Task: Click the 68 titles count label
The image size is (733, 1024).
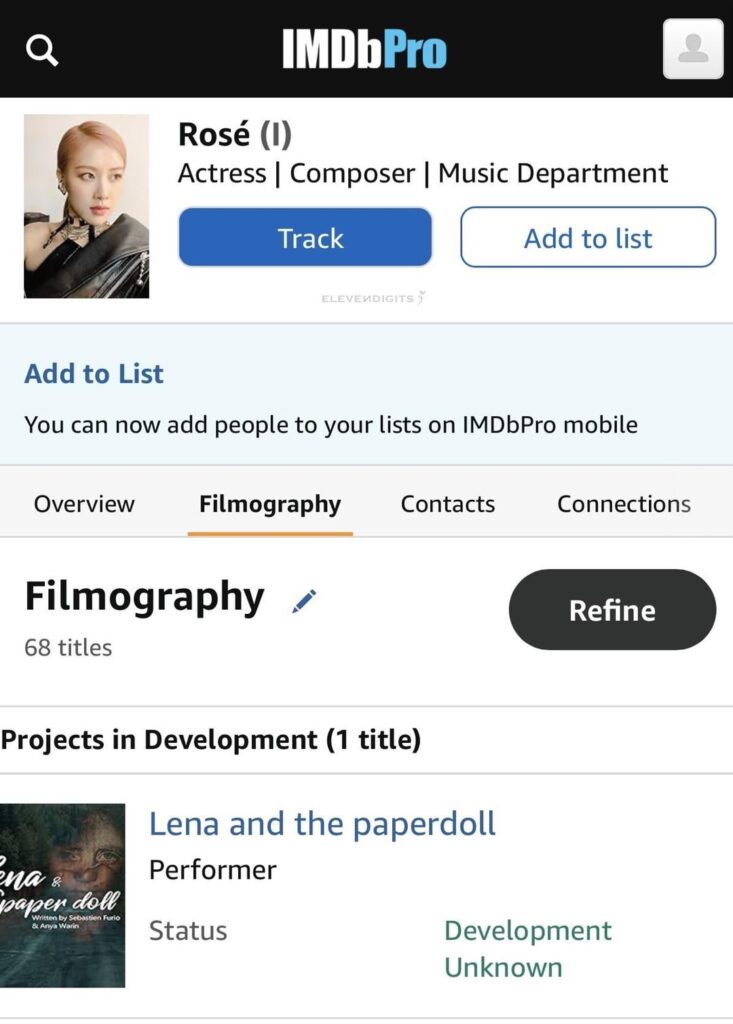Action: (67, 647)
